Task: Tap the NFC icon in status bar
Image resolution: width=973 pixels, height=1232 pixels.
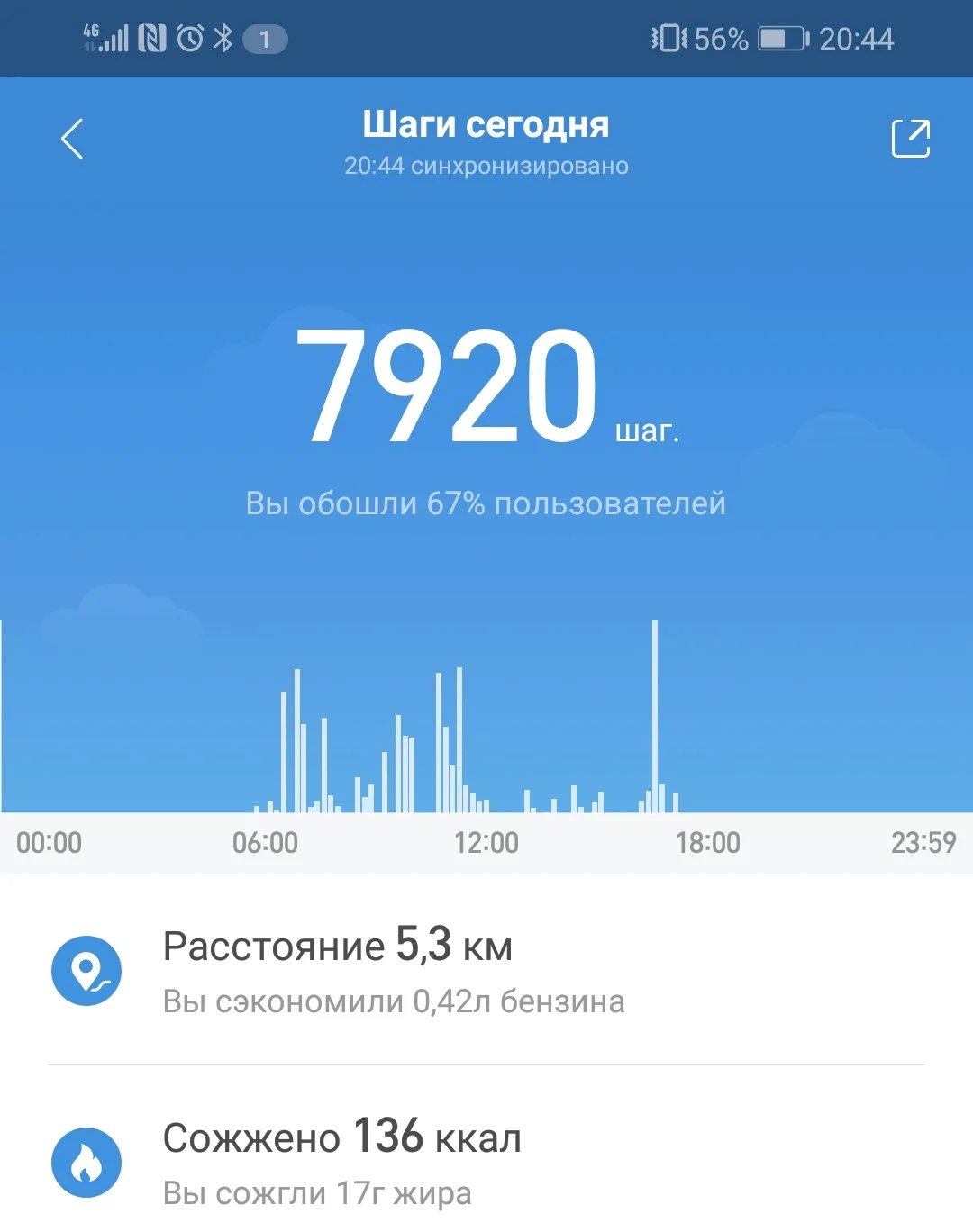Action: (x=151, y=38)
